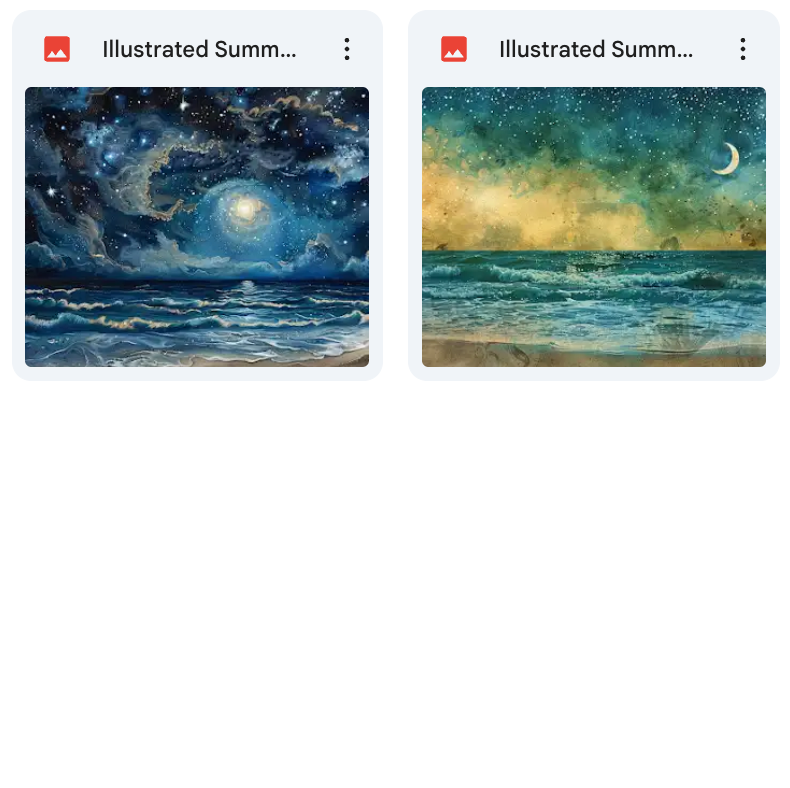Viewport: 790px width, 788px height.
Task: Open more options for the crescent moon file
Action: [x=743, y=49]
